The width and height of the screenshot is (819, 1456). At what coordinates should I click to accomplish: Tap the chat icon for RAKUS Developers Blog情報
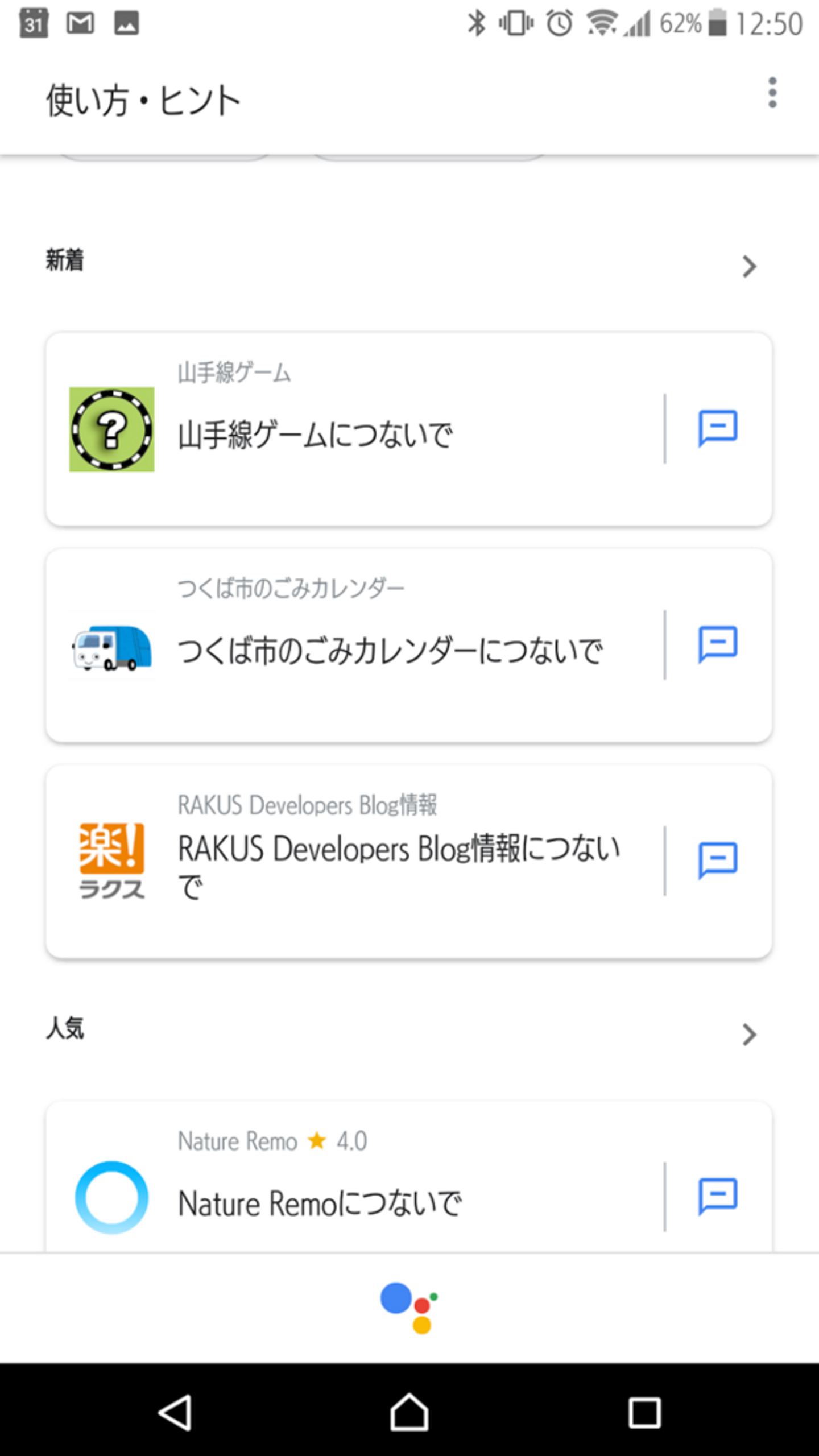coord(718,861)
